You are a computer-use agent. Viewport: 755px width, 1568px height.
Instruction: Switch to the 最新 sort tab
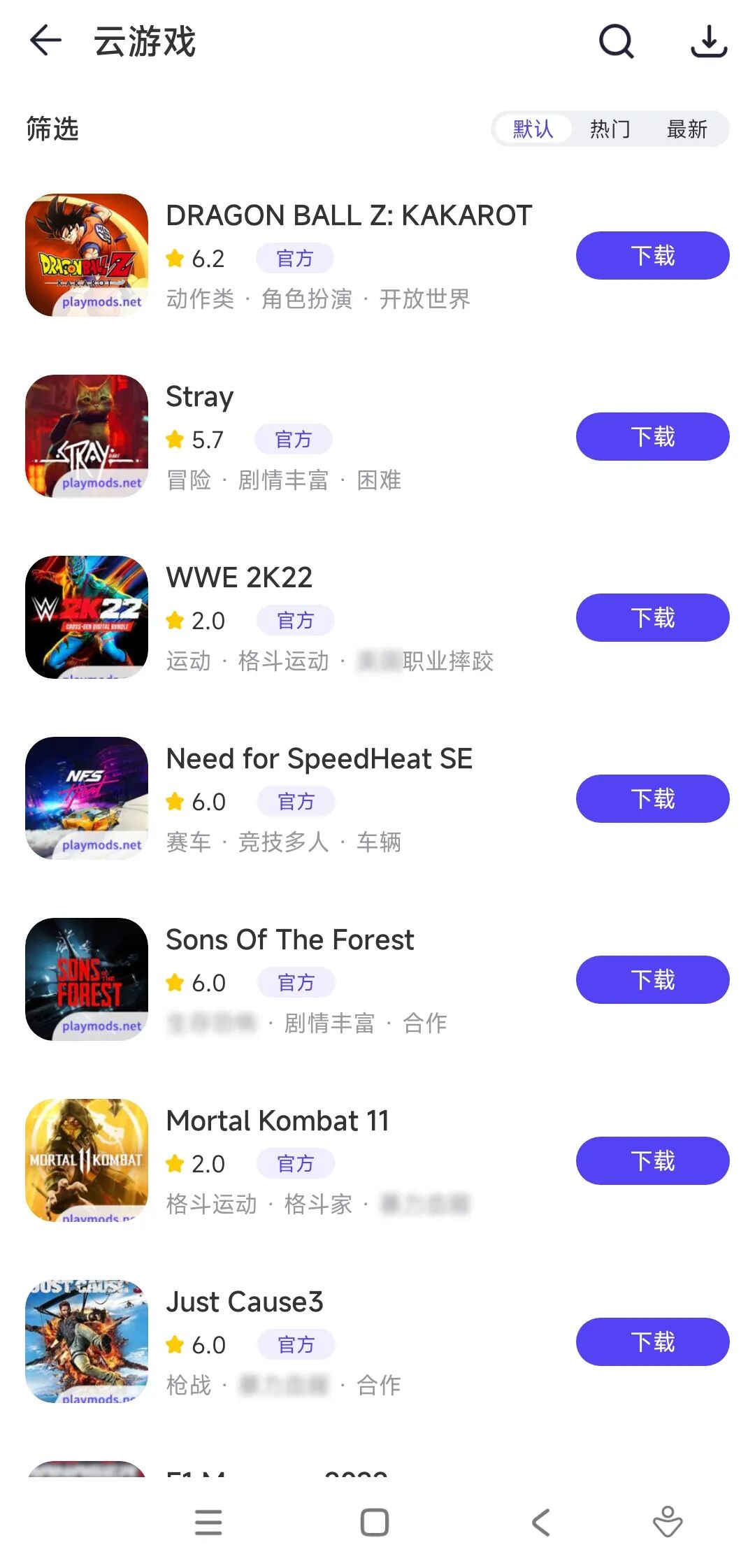click(x=686, y=129)
